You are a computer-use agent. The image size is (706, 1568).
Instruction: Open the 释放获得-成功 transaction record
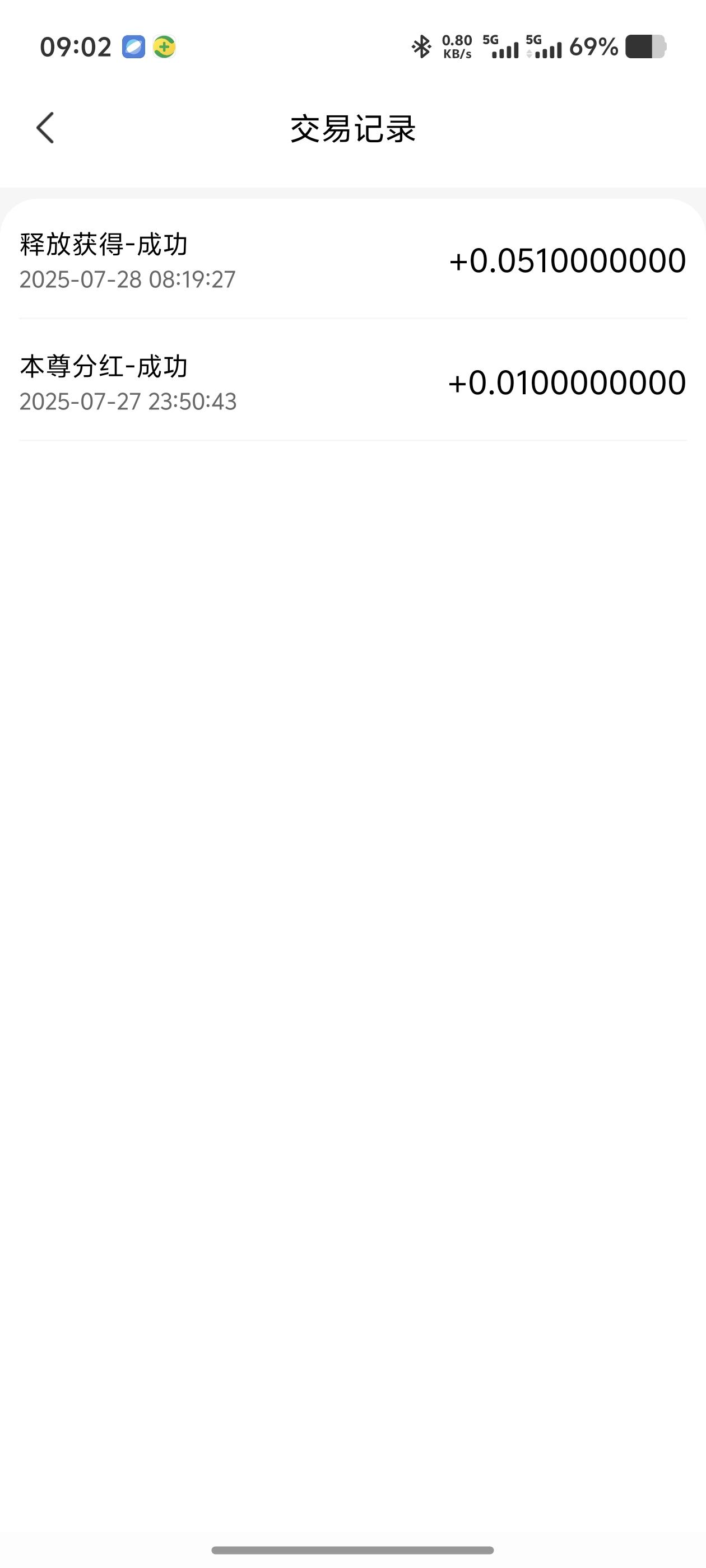[352, 260]
